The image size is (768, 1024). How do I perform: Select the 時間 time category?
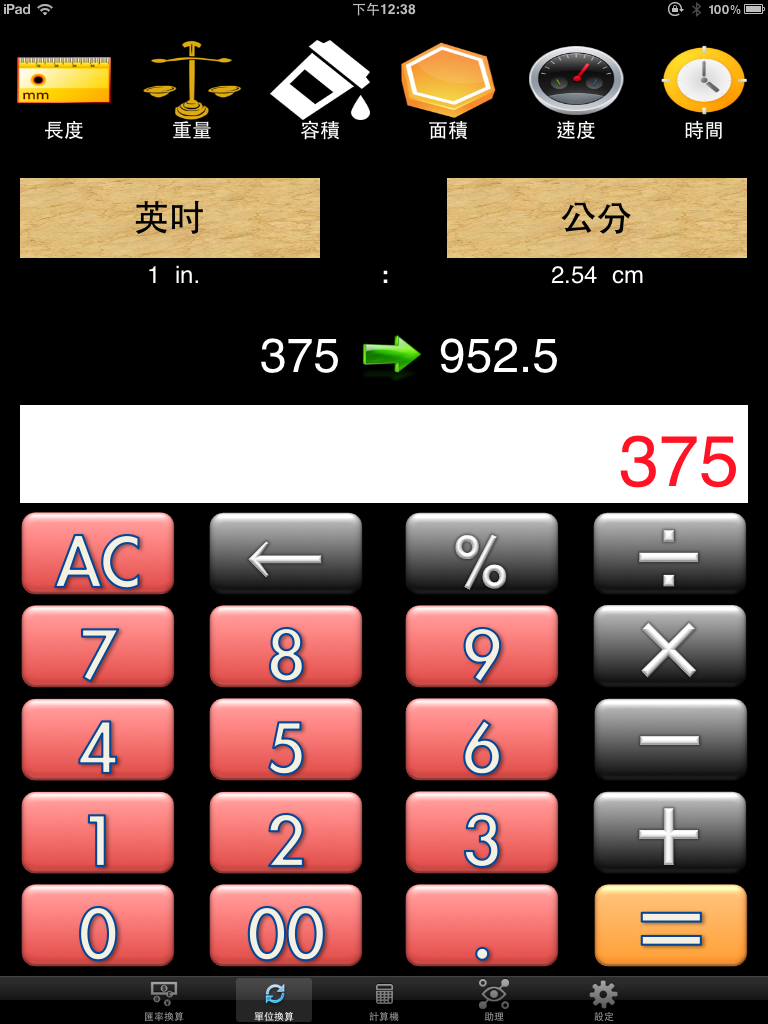704,92
